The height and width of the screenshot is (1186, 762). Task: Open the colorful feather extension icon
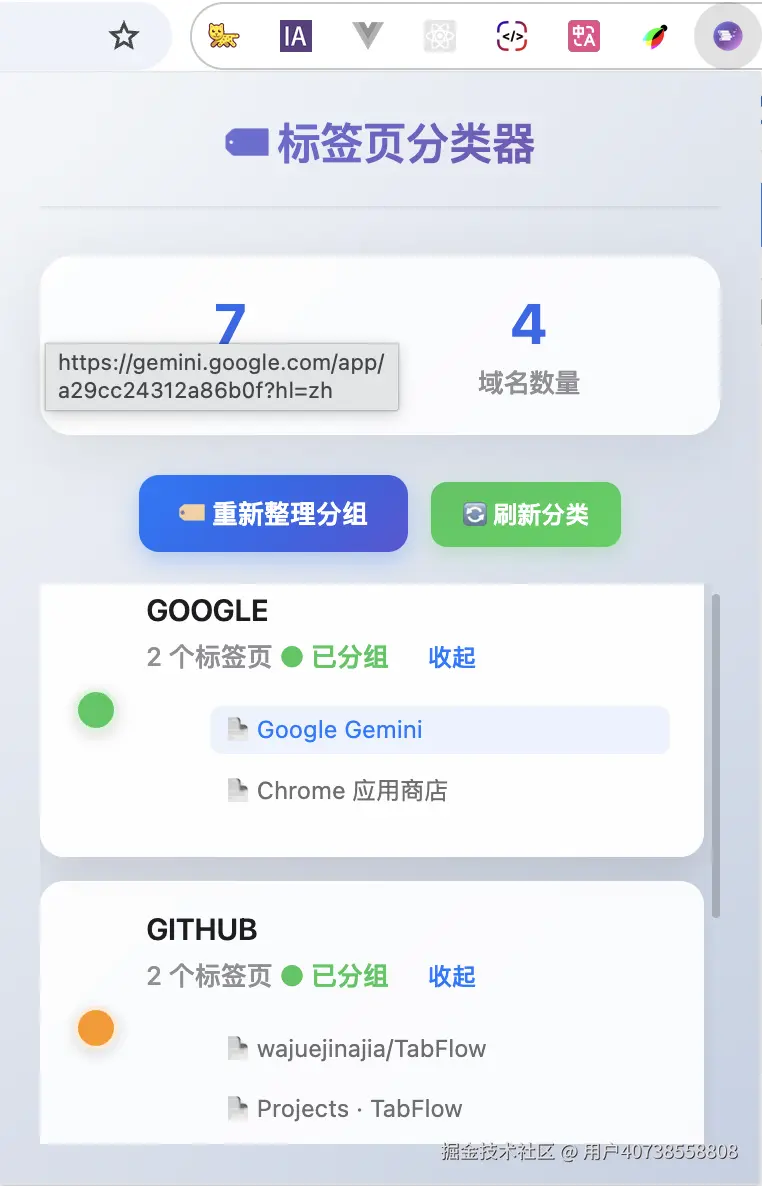coord(655,37)
